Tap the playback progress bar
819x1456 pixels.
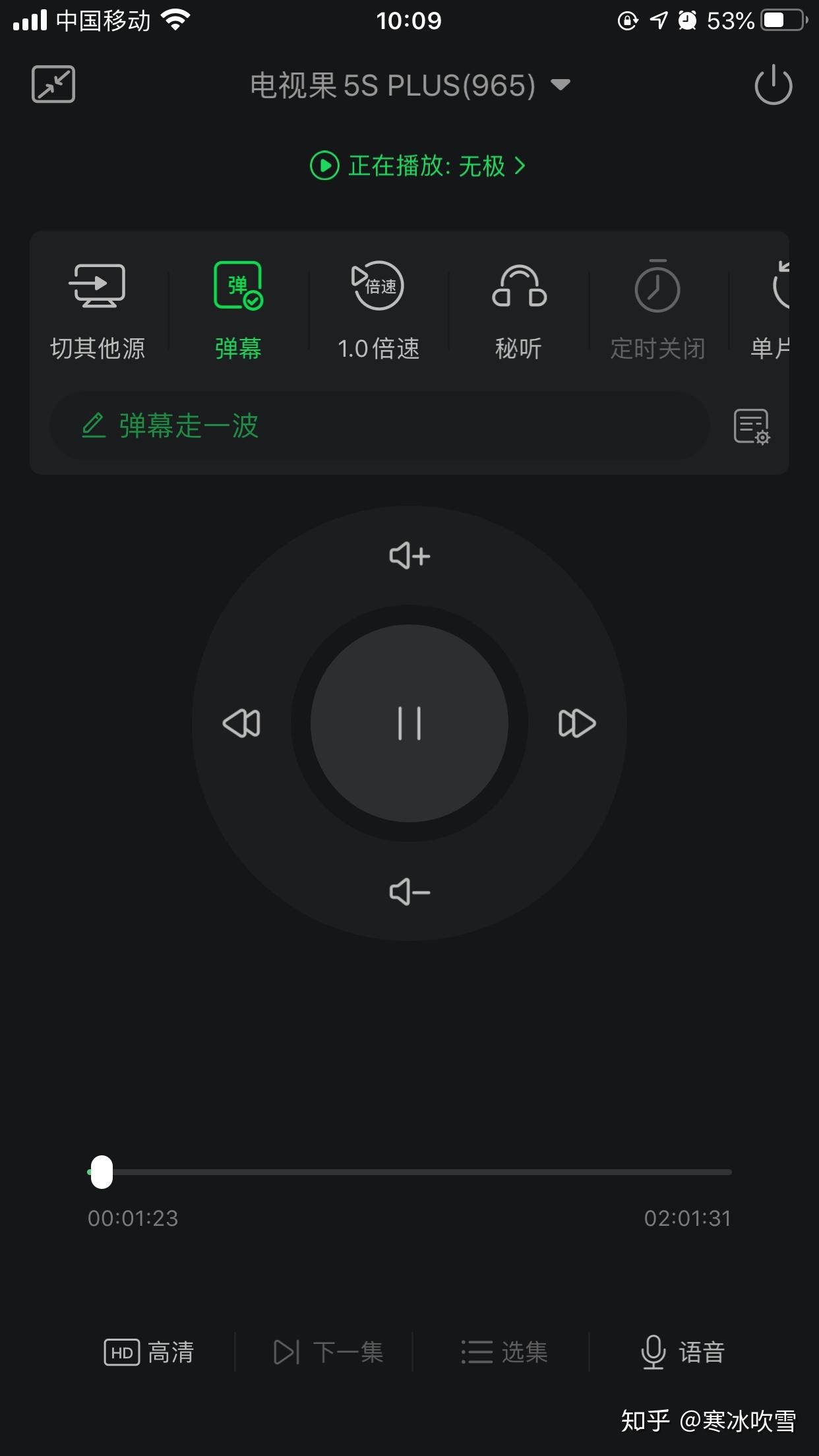pos(409,1172)
